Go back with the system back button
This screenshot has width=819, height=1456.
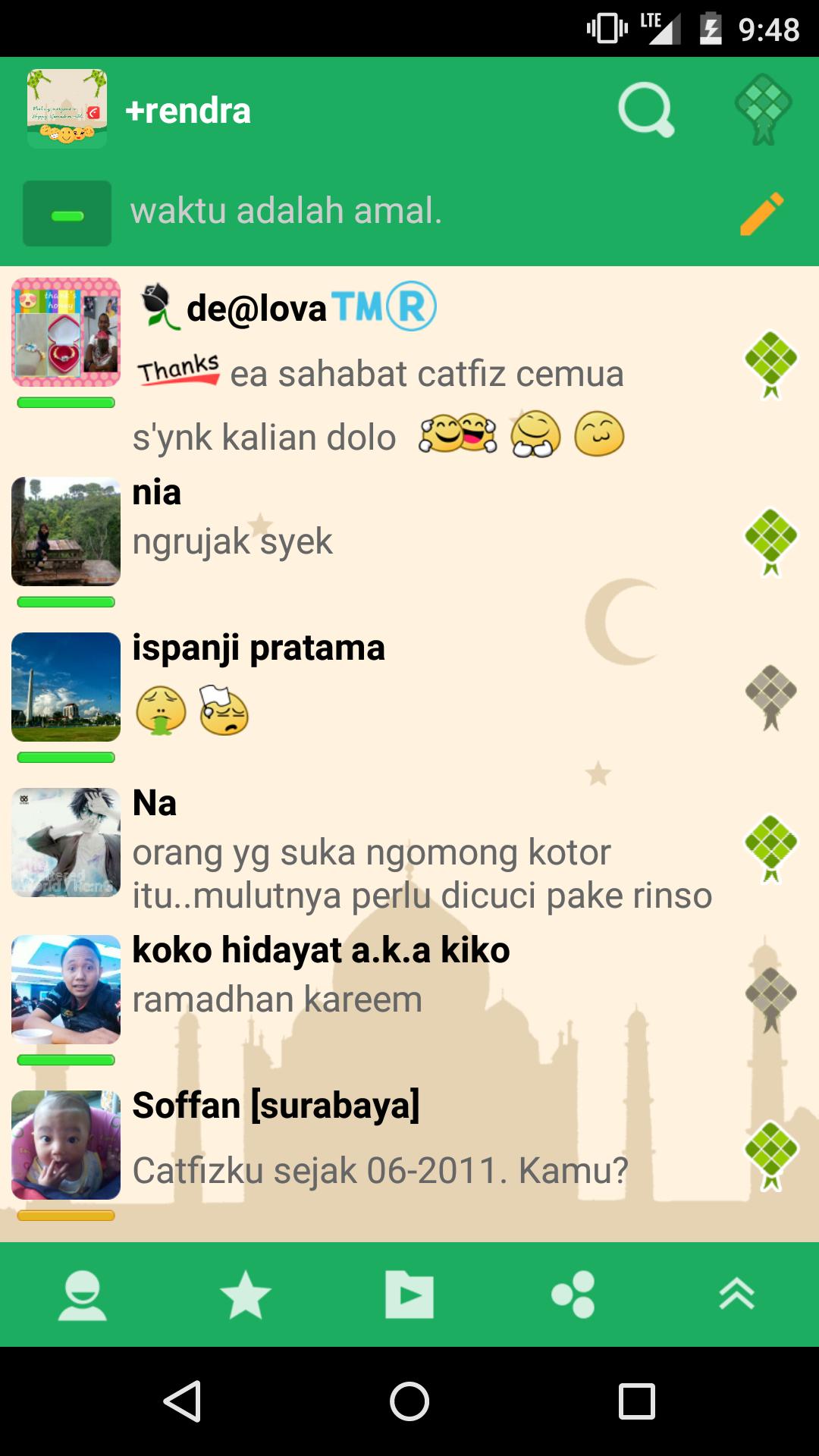(182, 1401)
